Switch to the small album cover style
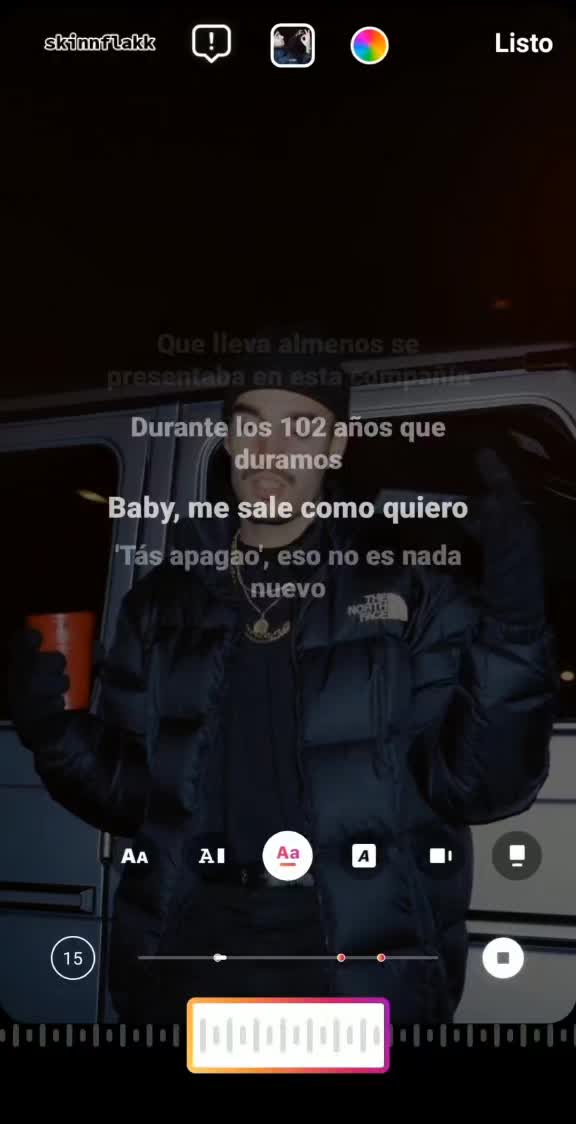The height and width of the screenshot is (1124, 576). [x=517, y=856]
